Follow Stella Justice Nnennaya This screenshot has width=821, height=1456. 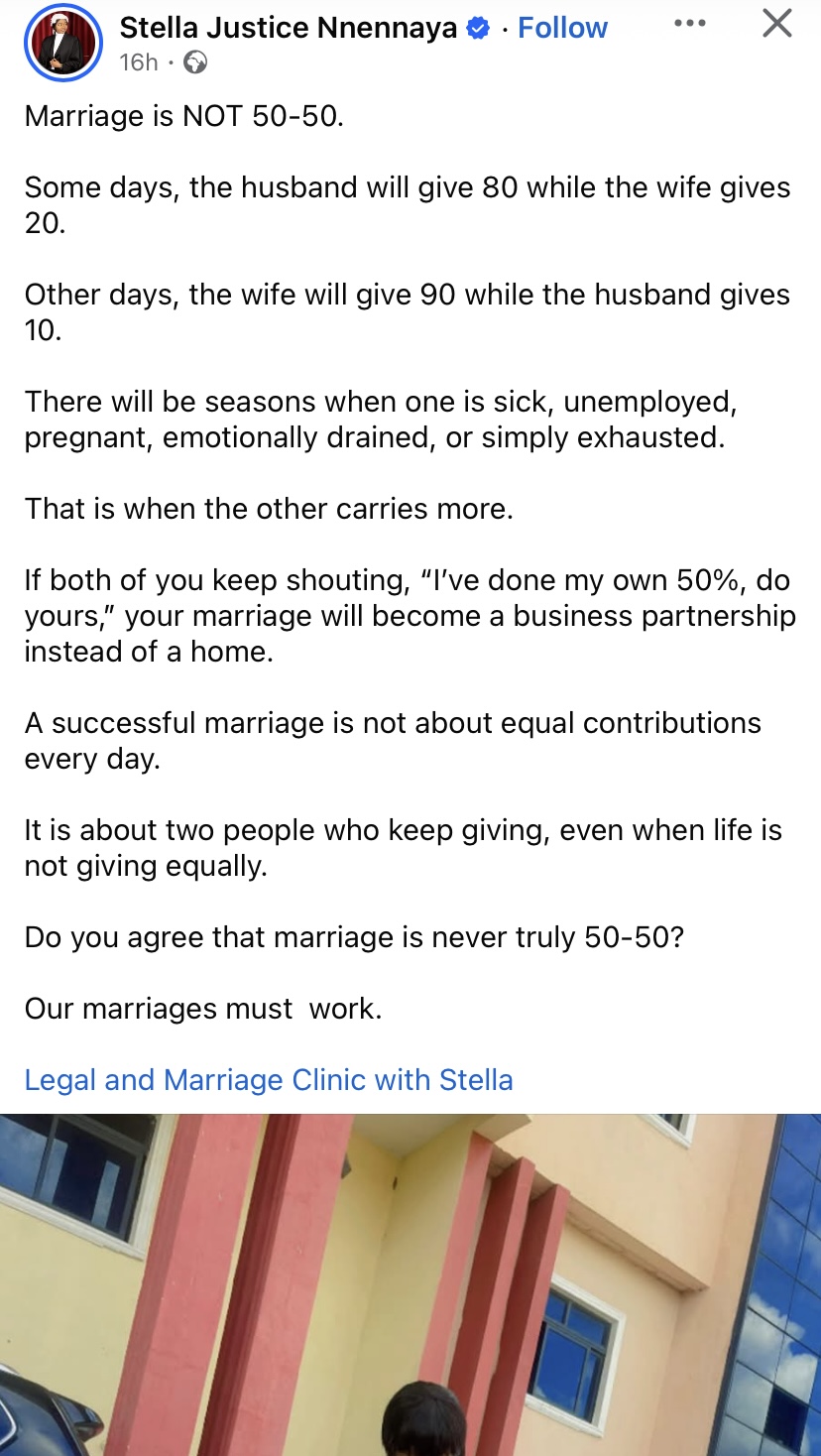[x=562, y=28]
